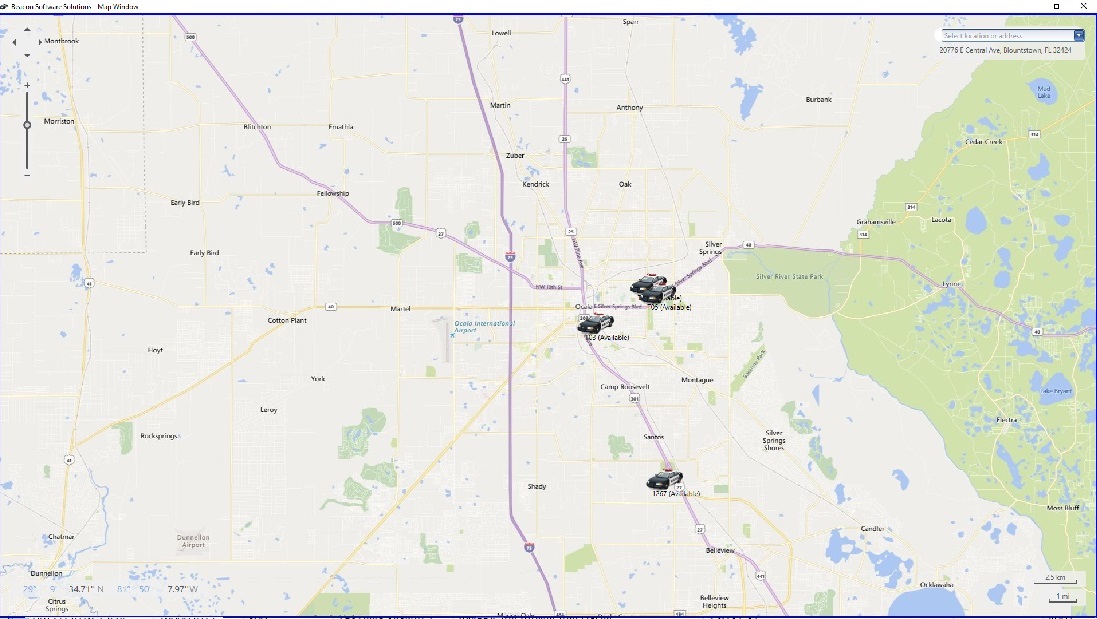Pan the map right with the arrow
The width and height of the screenshot is (1097, 619).
pos(40,42)
